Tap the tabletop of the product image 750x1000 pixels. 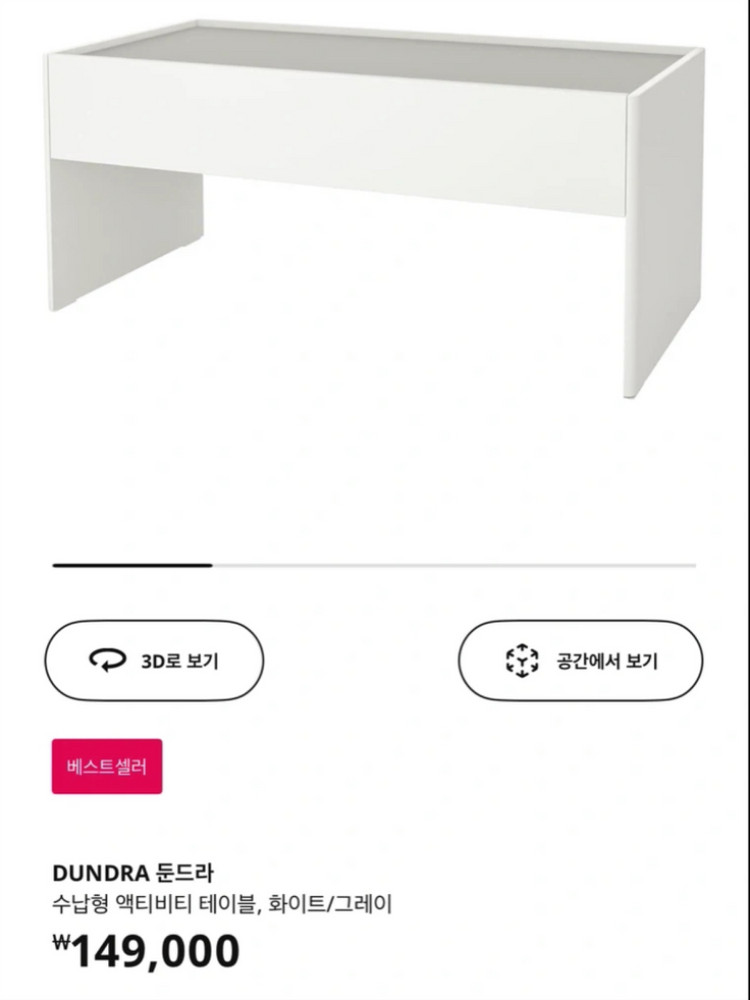tap(380, 50)
